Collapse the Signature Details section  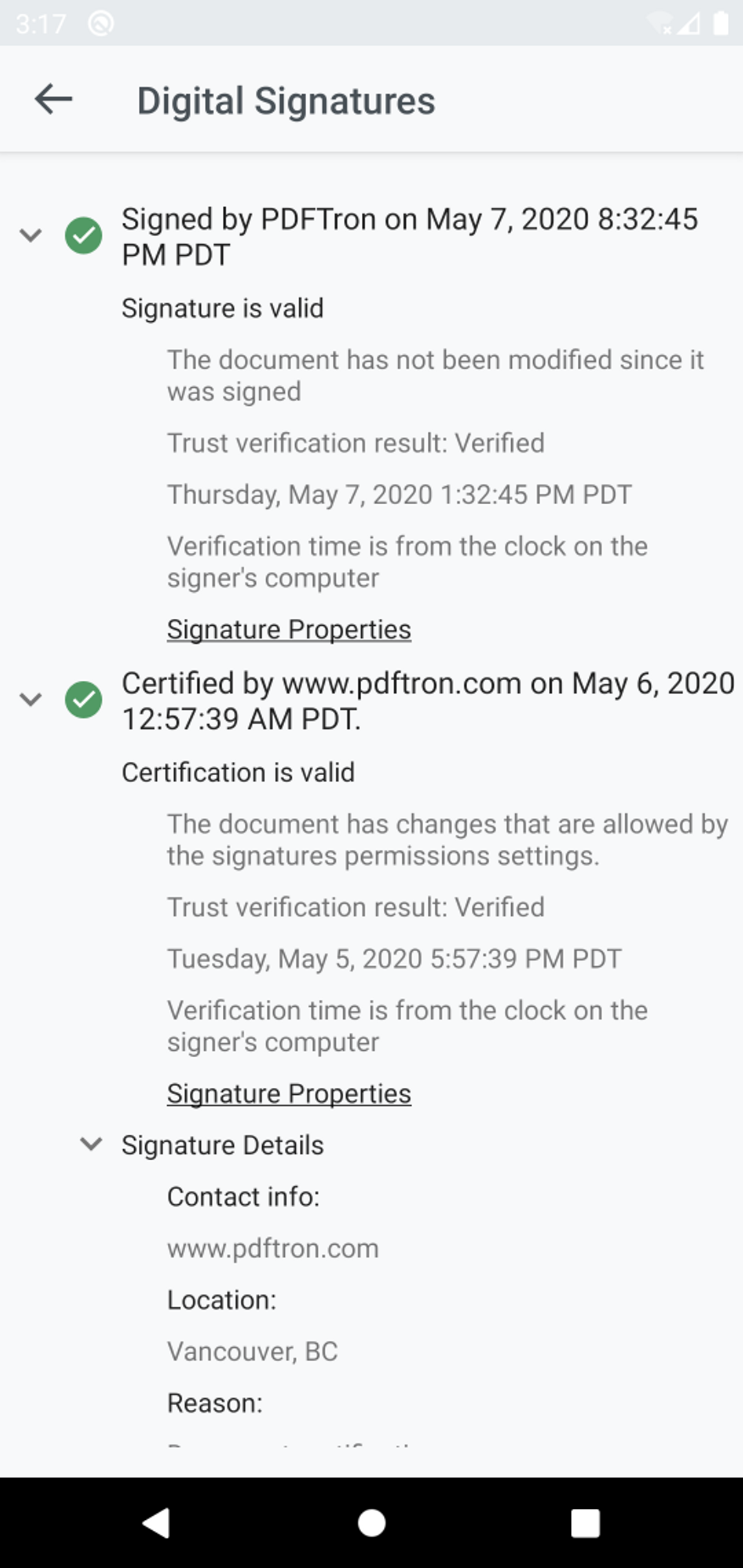91,1144
